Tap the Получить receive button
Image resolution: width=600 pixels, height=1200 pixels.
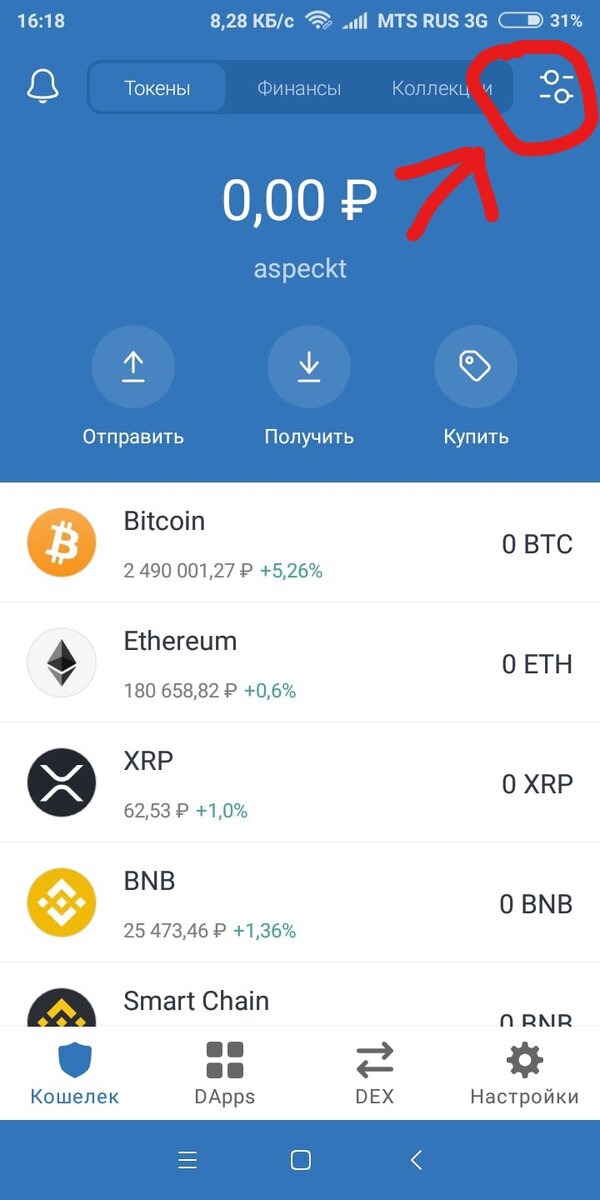pos(309,368)
